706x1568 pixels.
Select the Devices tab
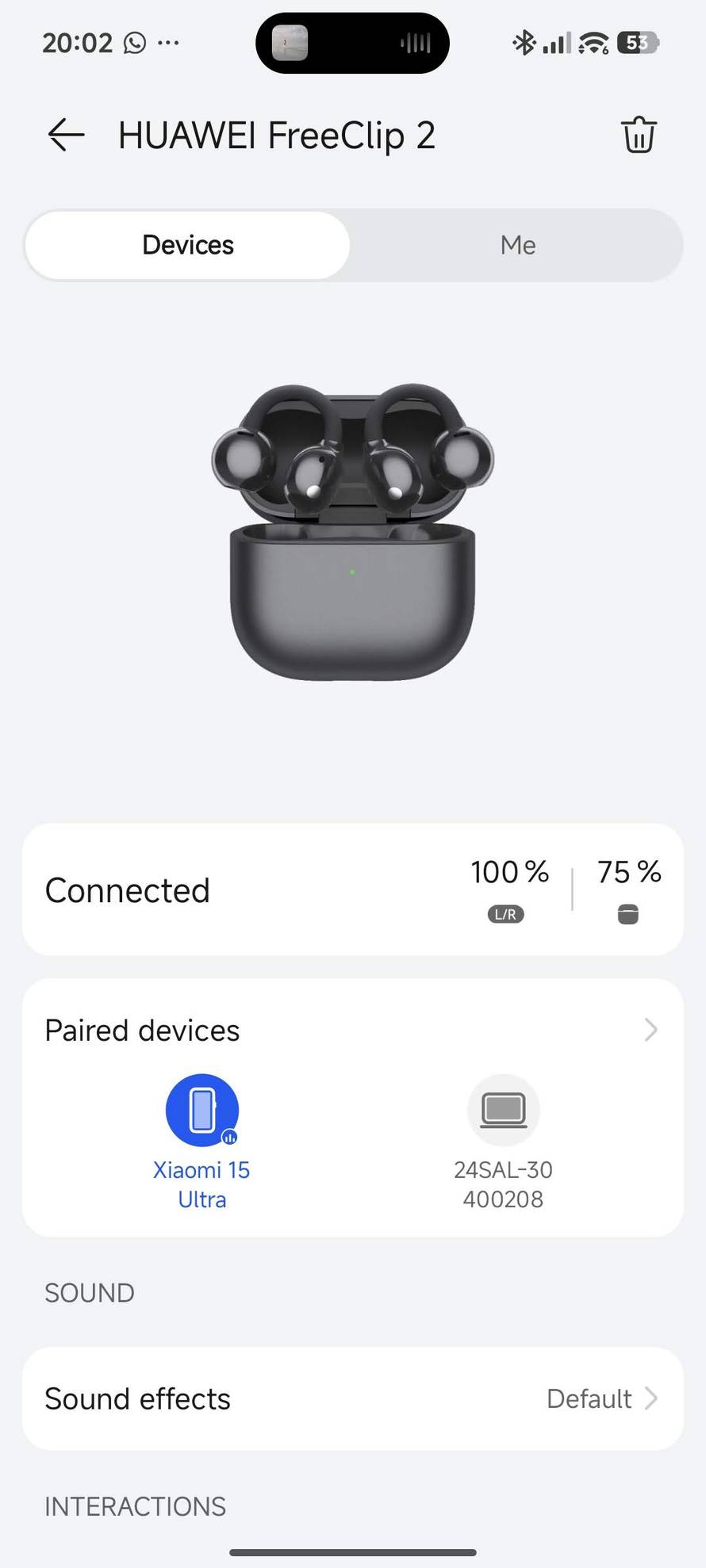pyautogui.click(x=188, y=245)
